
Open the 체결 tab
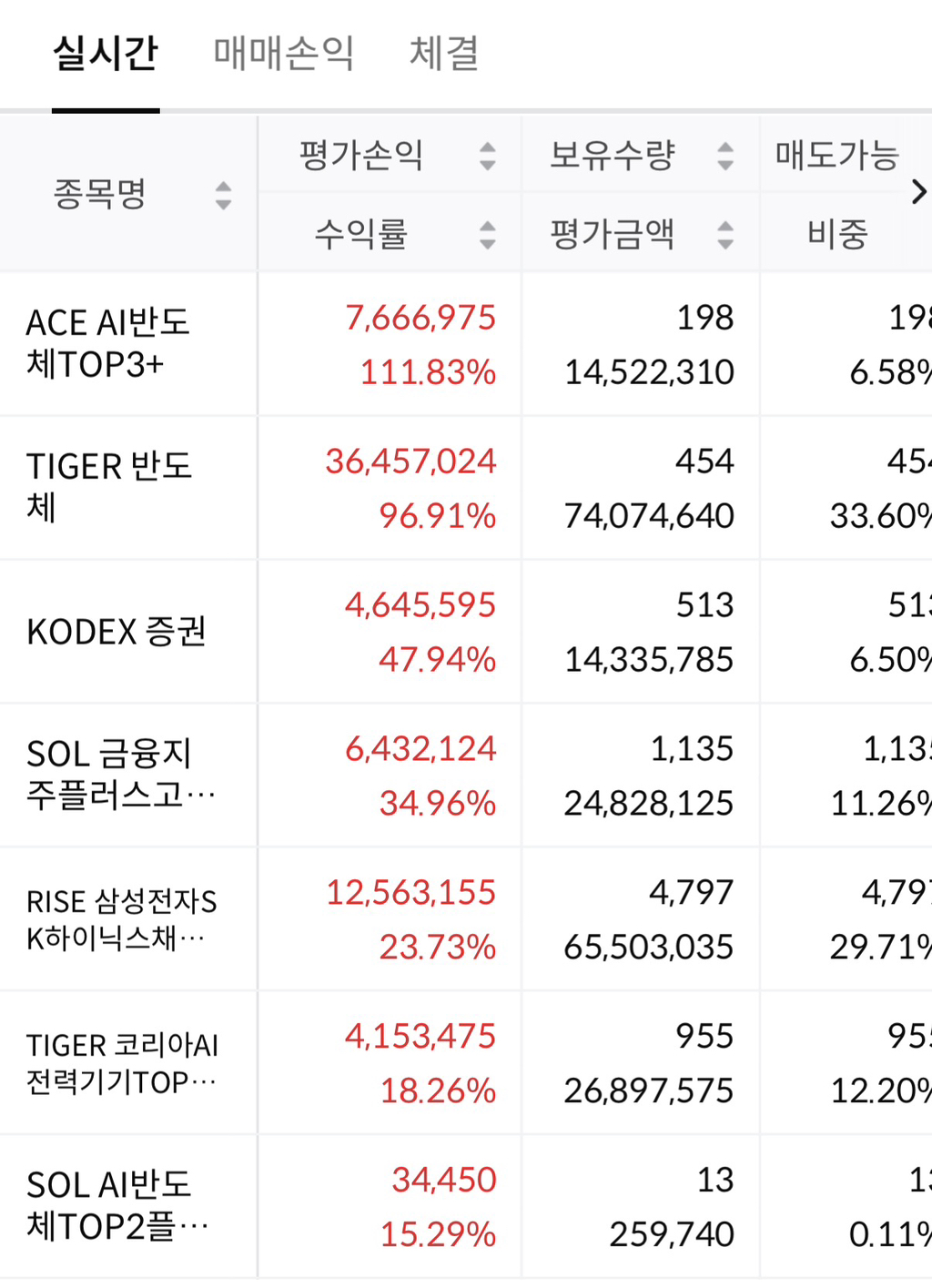444,53
